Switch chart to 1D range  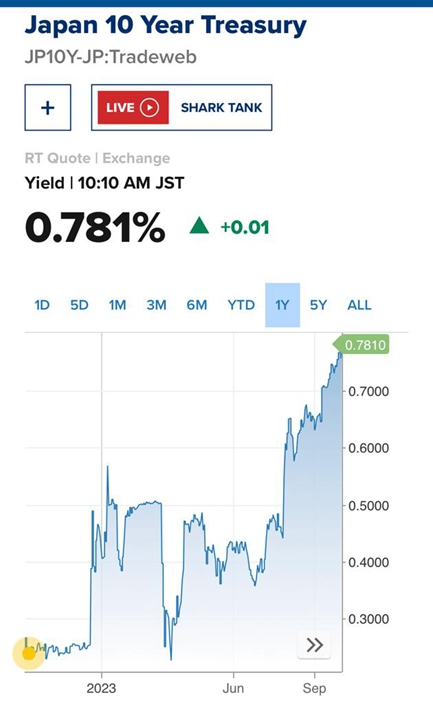point(42,305)
